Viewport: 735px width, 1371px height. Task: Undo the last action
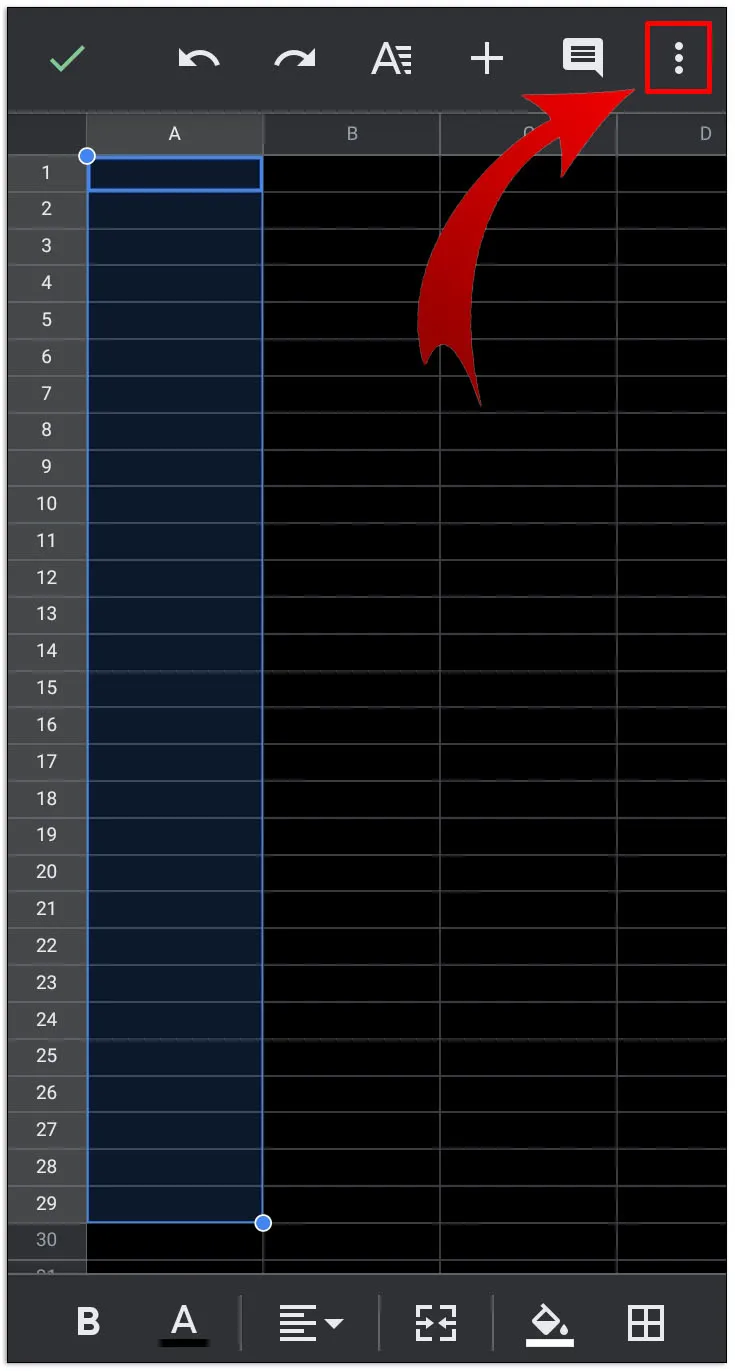point(199,60)
